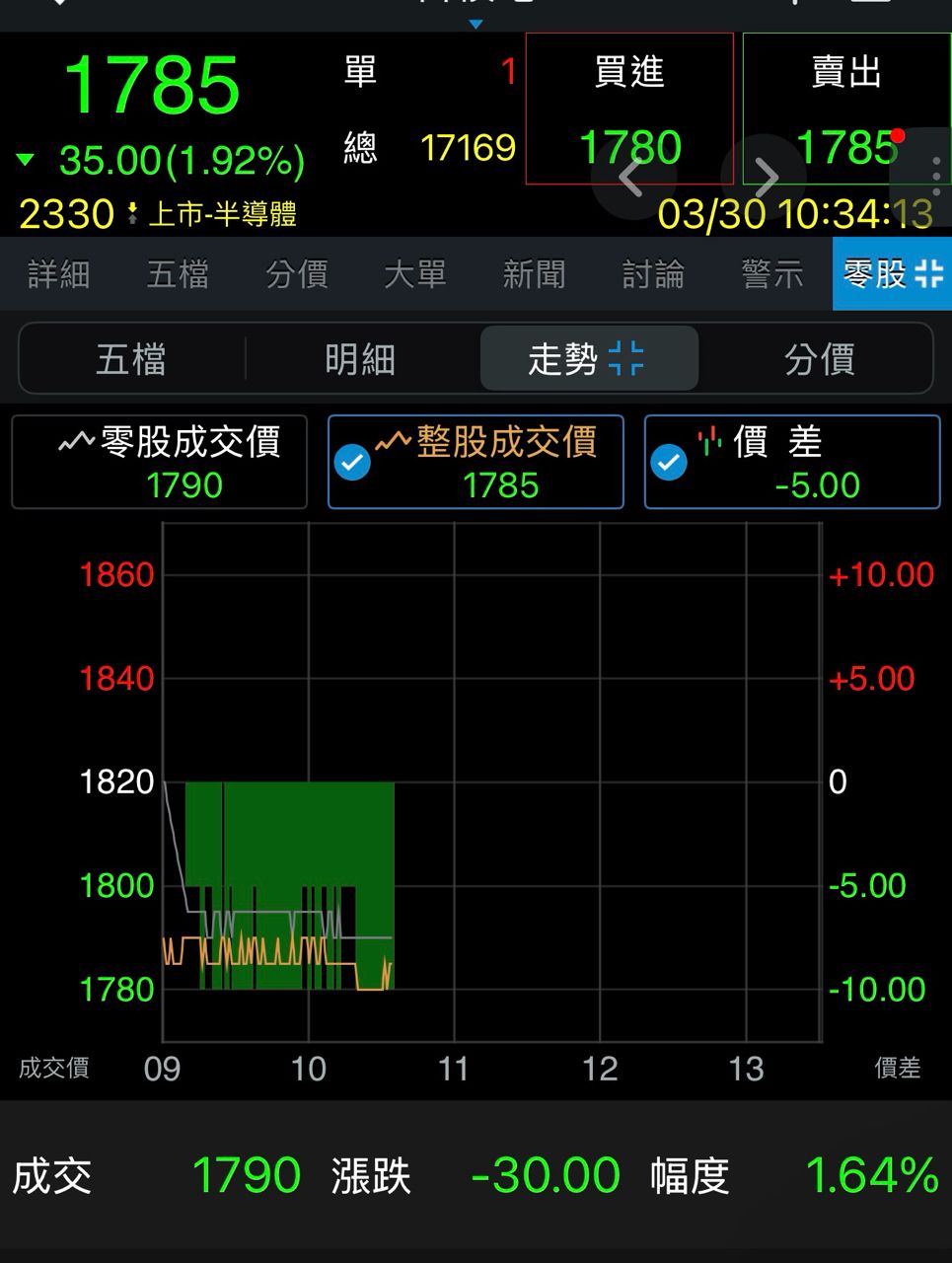
Task: Enable the 零股成交價 chart line
Action: pos(160,462)
